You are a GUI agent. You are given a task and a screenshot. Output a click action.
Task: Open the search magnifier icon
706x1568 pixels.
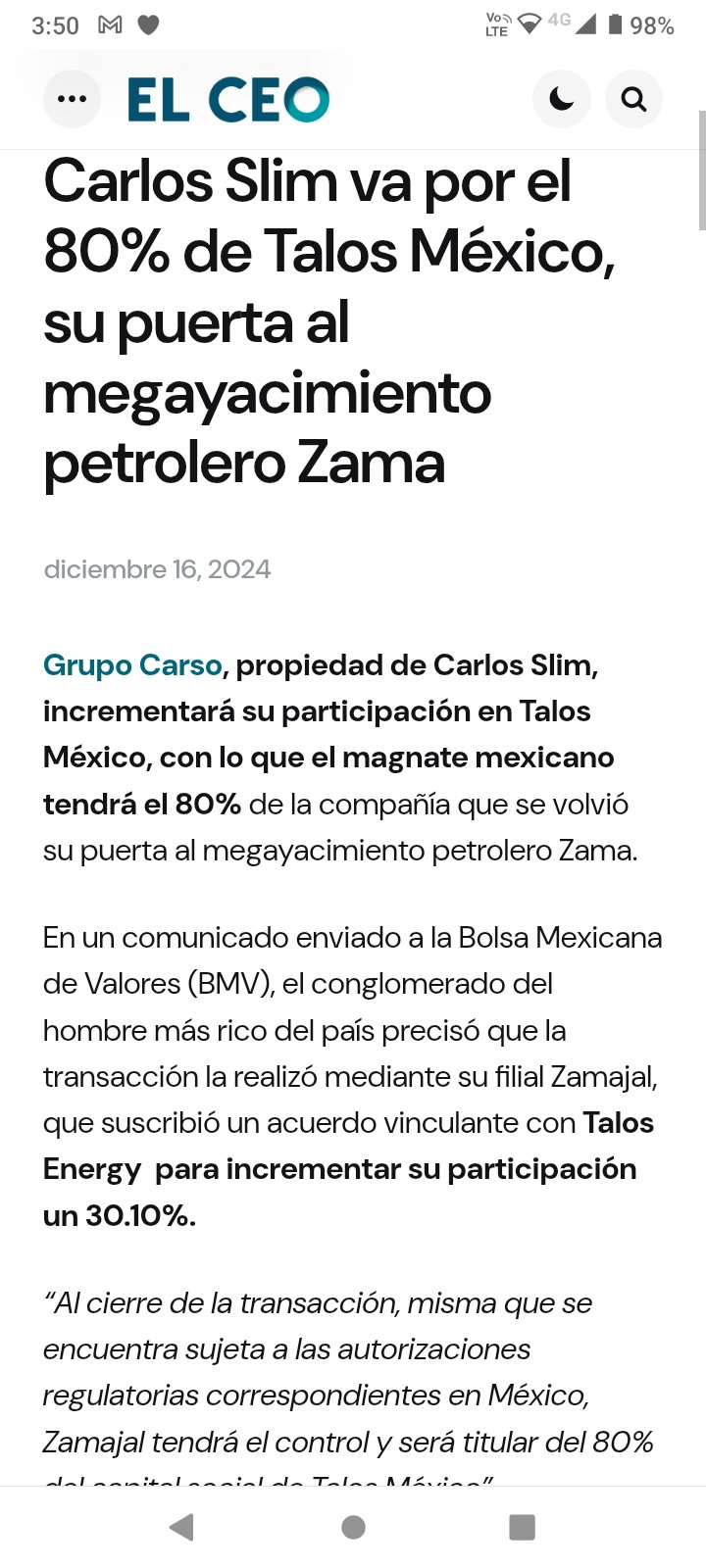(x=634, y=99)
